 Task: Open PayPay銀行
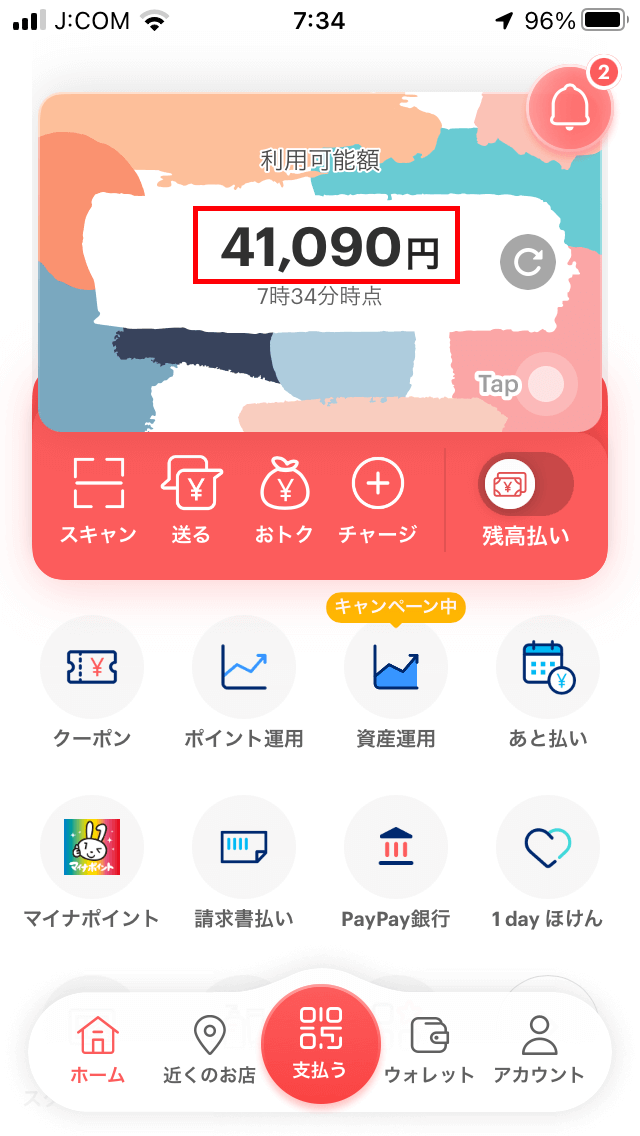(x=396, y=863)
